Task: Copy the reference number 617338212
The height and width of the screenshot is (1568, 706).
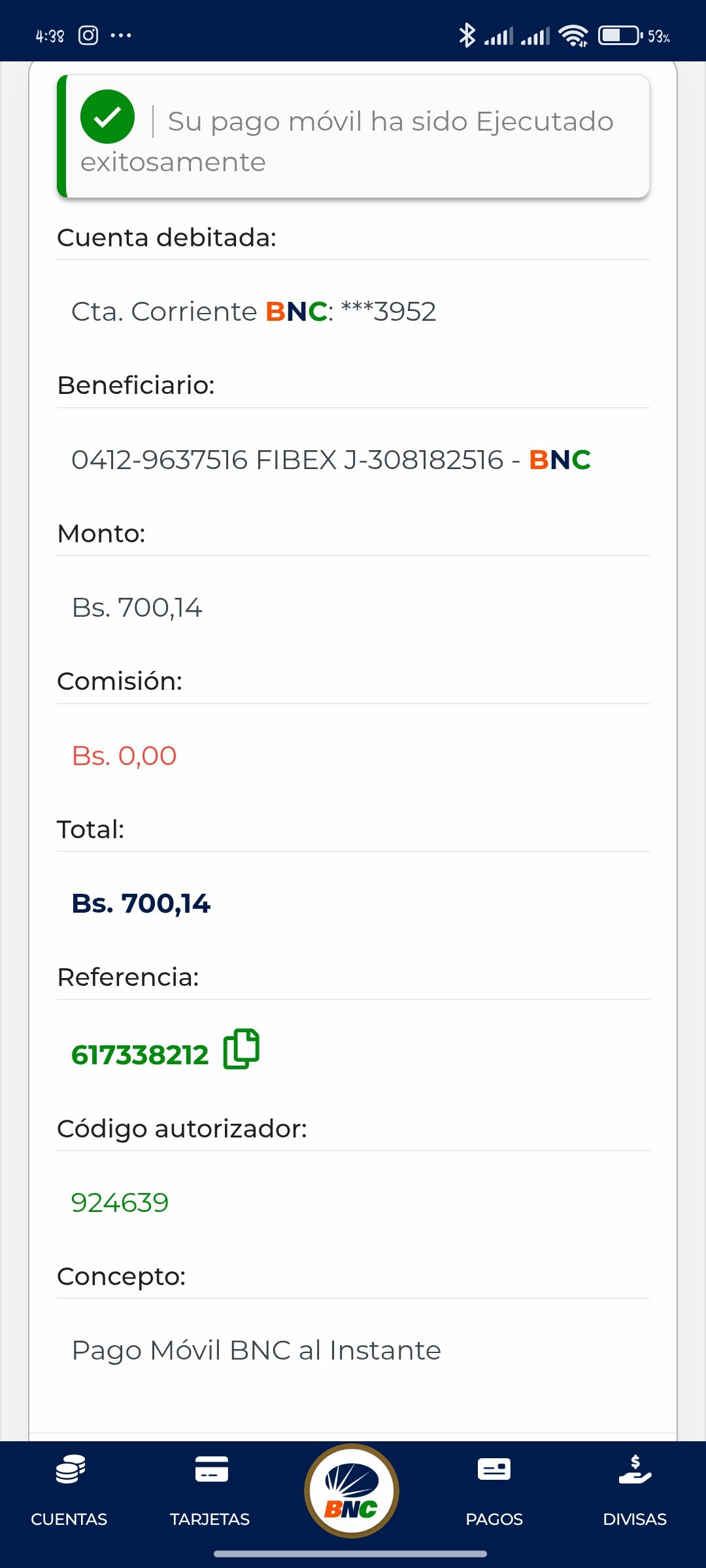Action: pyautogui.click(x=241, y=1049)
